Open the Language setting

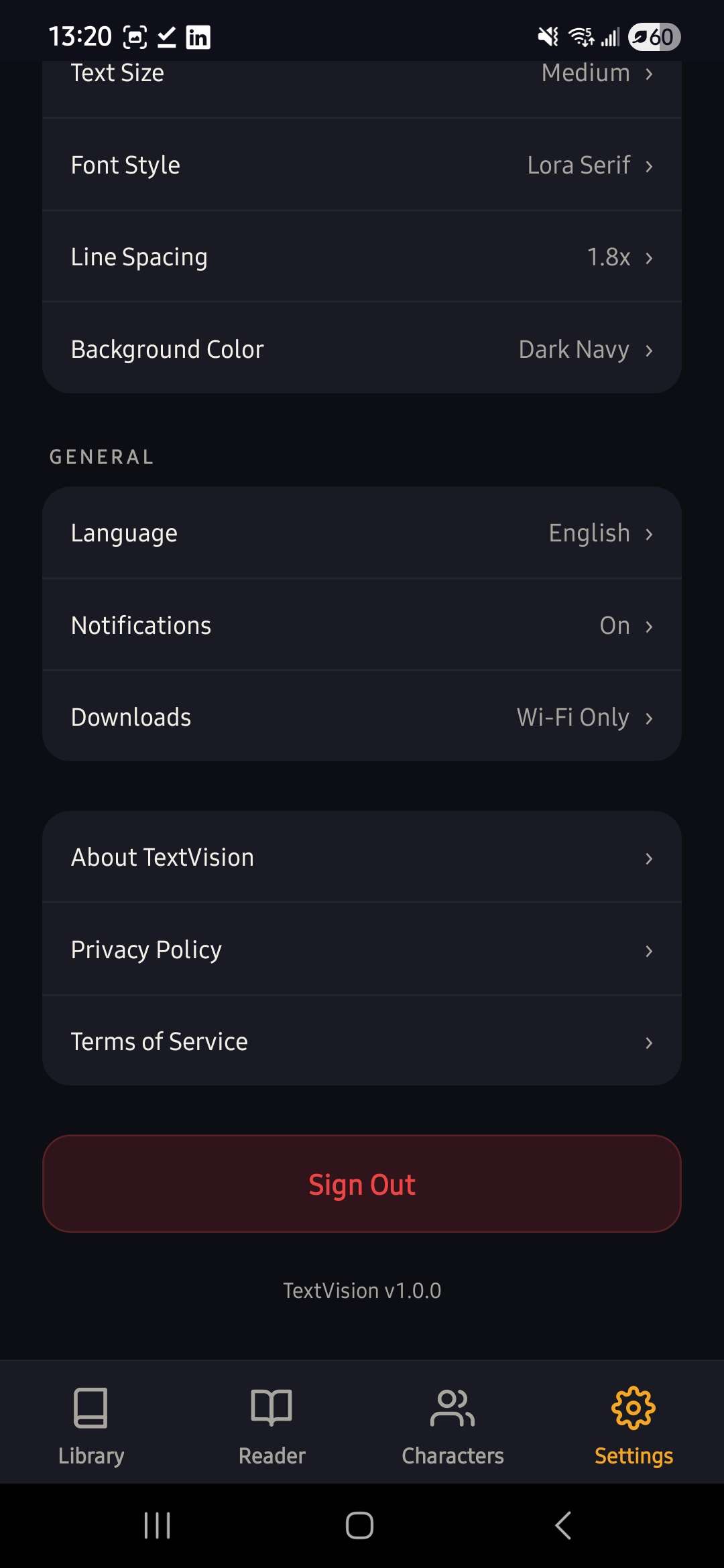pyautogui.click(x=362, y=533)
